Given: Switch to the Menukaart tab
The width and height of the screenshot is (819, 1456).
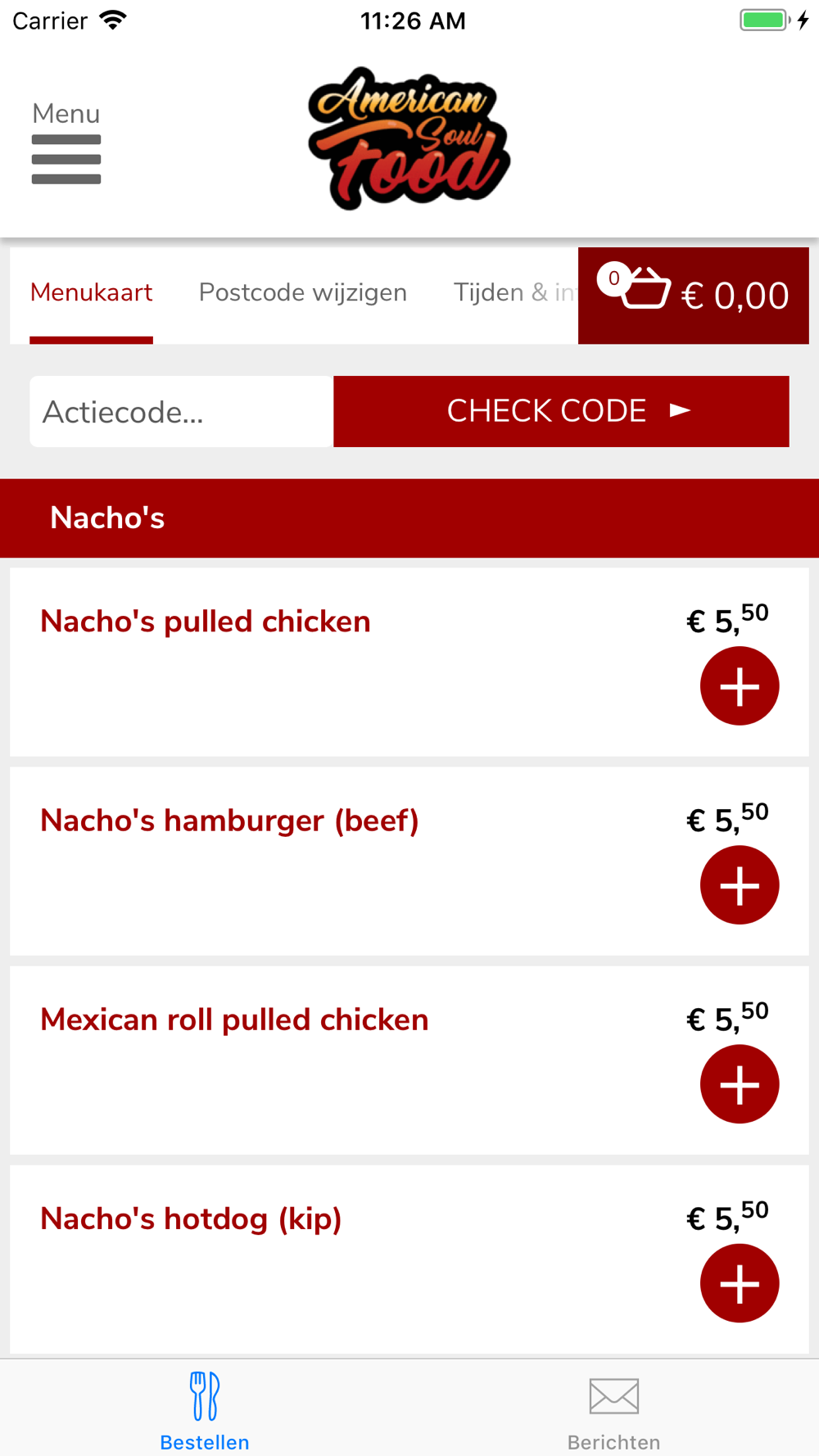Looking at the screenshot, I should [92, 293].
